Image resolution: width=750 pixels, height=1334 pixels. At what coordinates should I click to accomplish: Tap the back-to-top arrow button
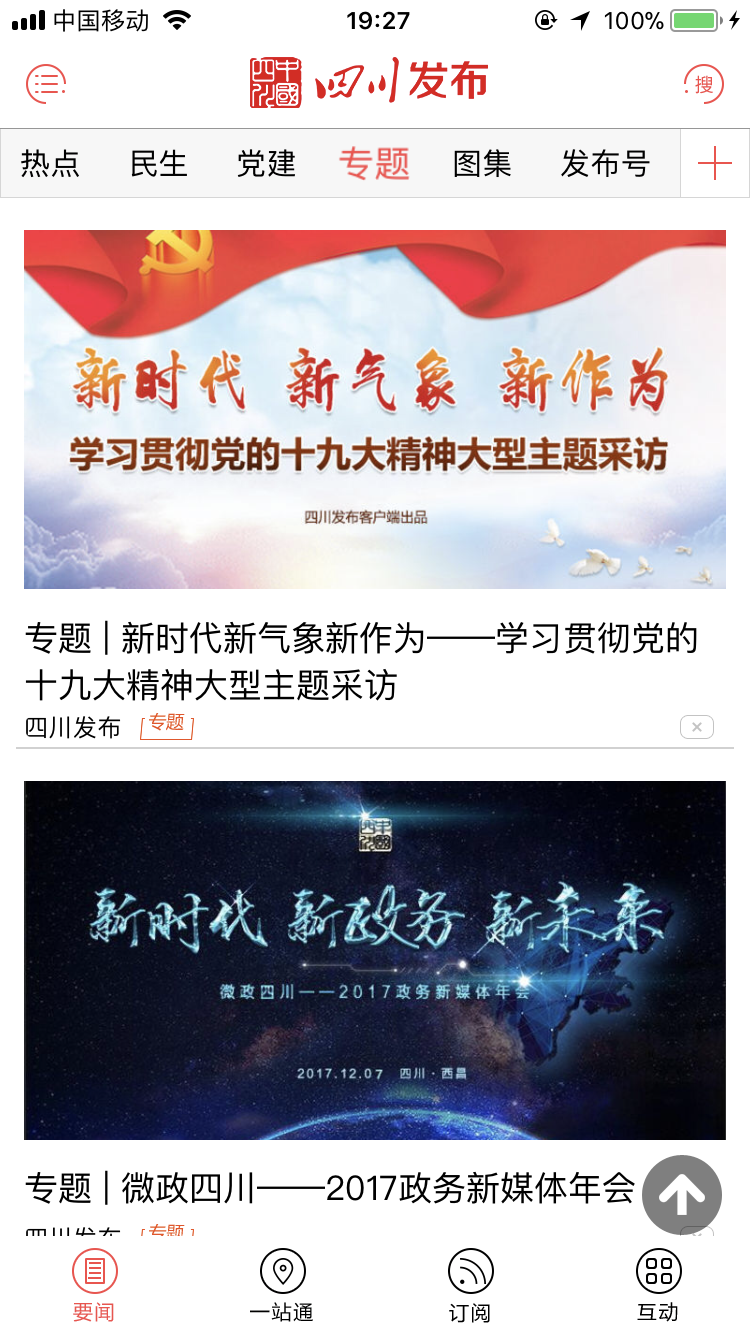click(x=682, y=1194)
